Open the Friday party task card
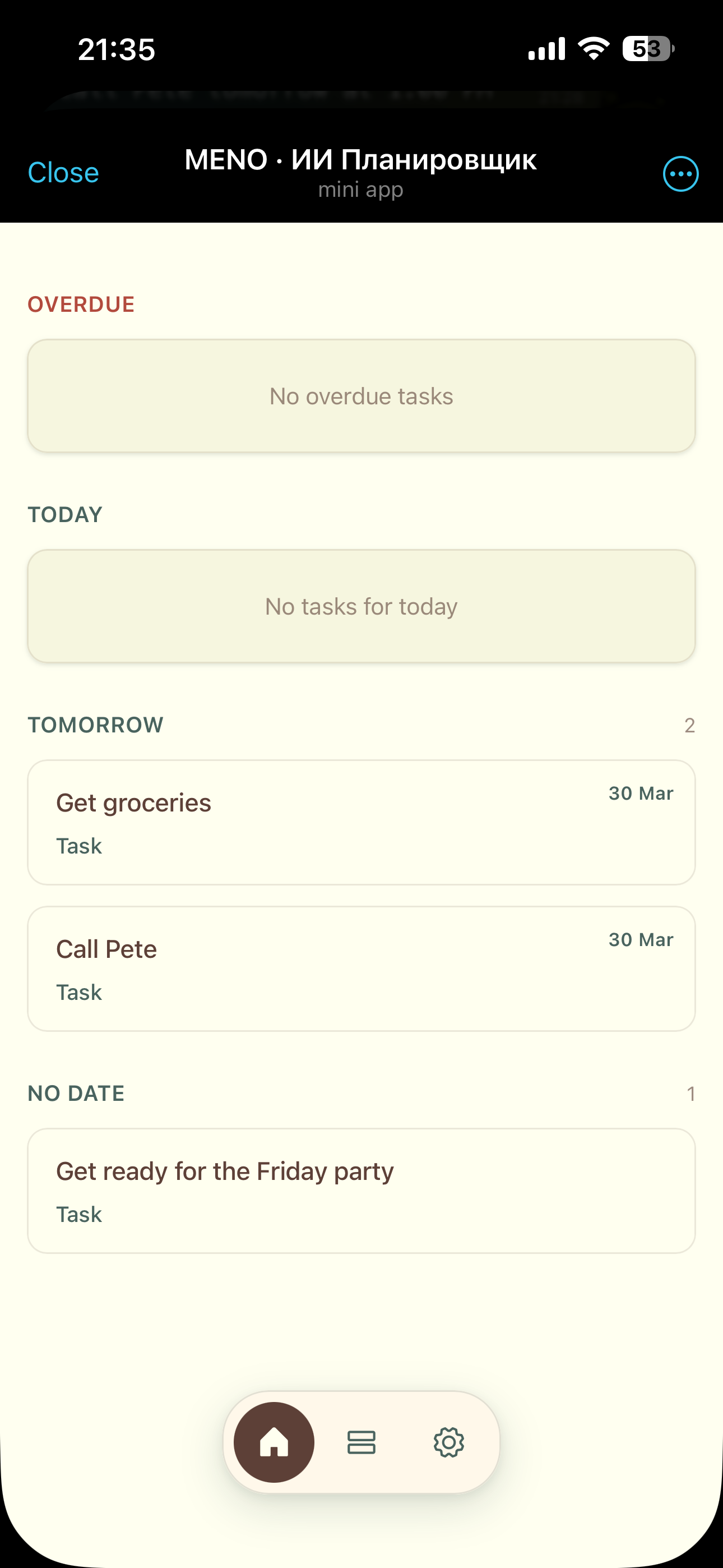This screenshot has height=1568, width=723. tap(361, 1191)
